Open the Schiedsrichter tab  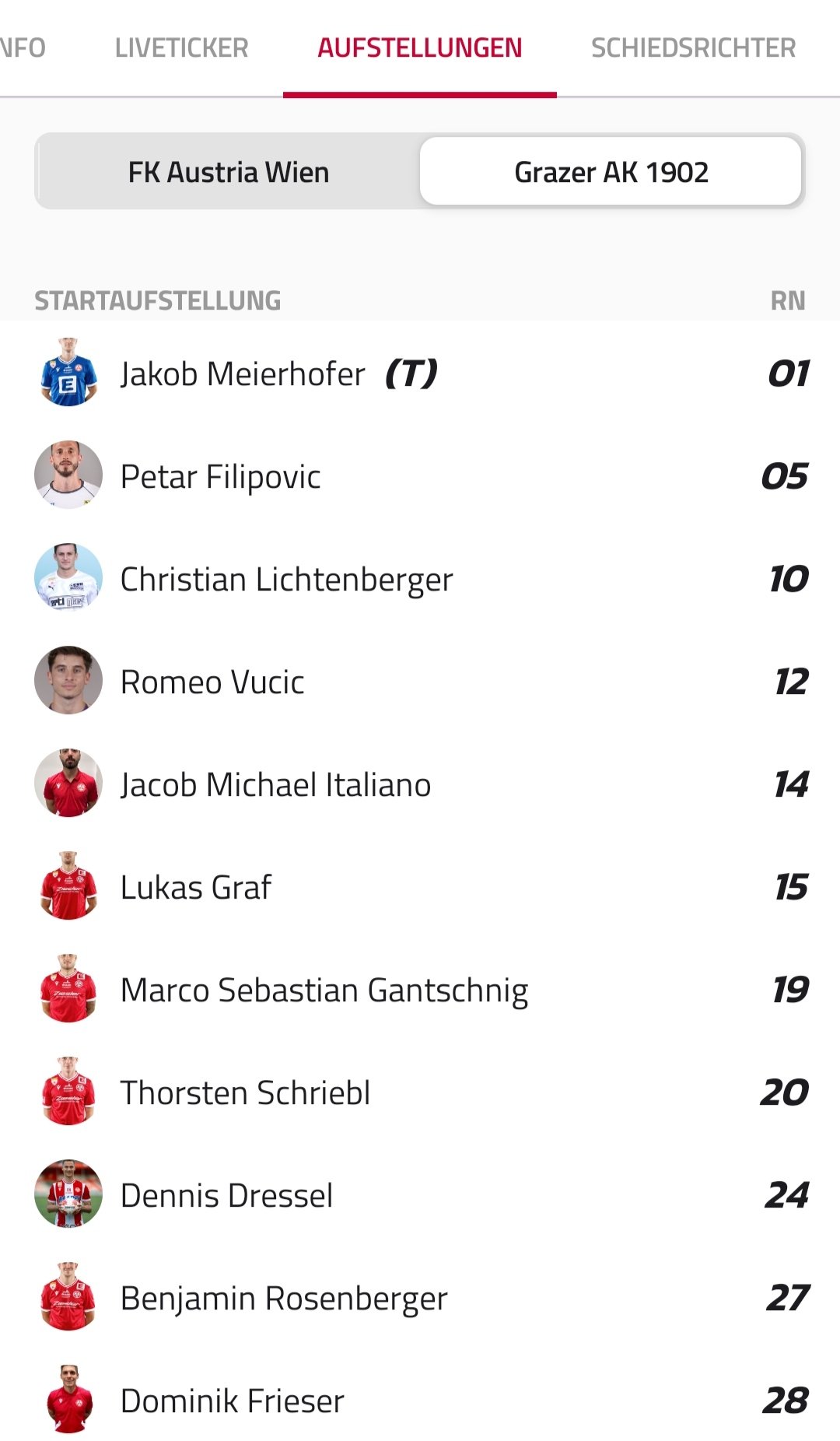click(693, 48)
